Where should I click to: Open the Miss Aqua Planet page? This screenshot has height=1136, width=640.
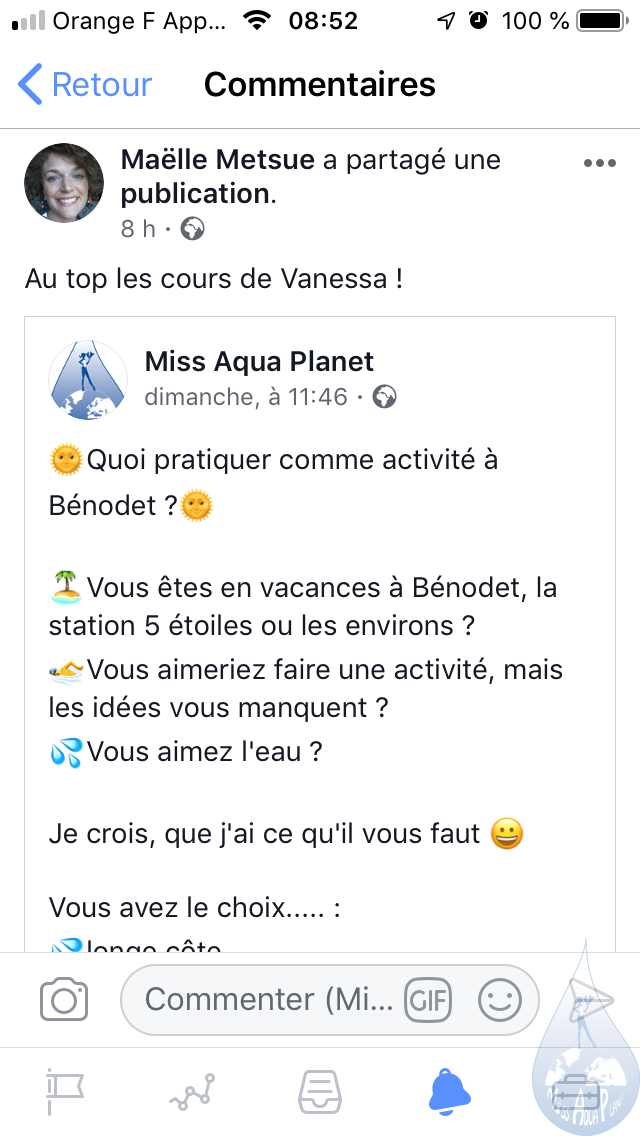pyautogui.click(x=259, y=361)
